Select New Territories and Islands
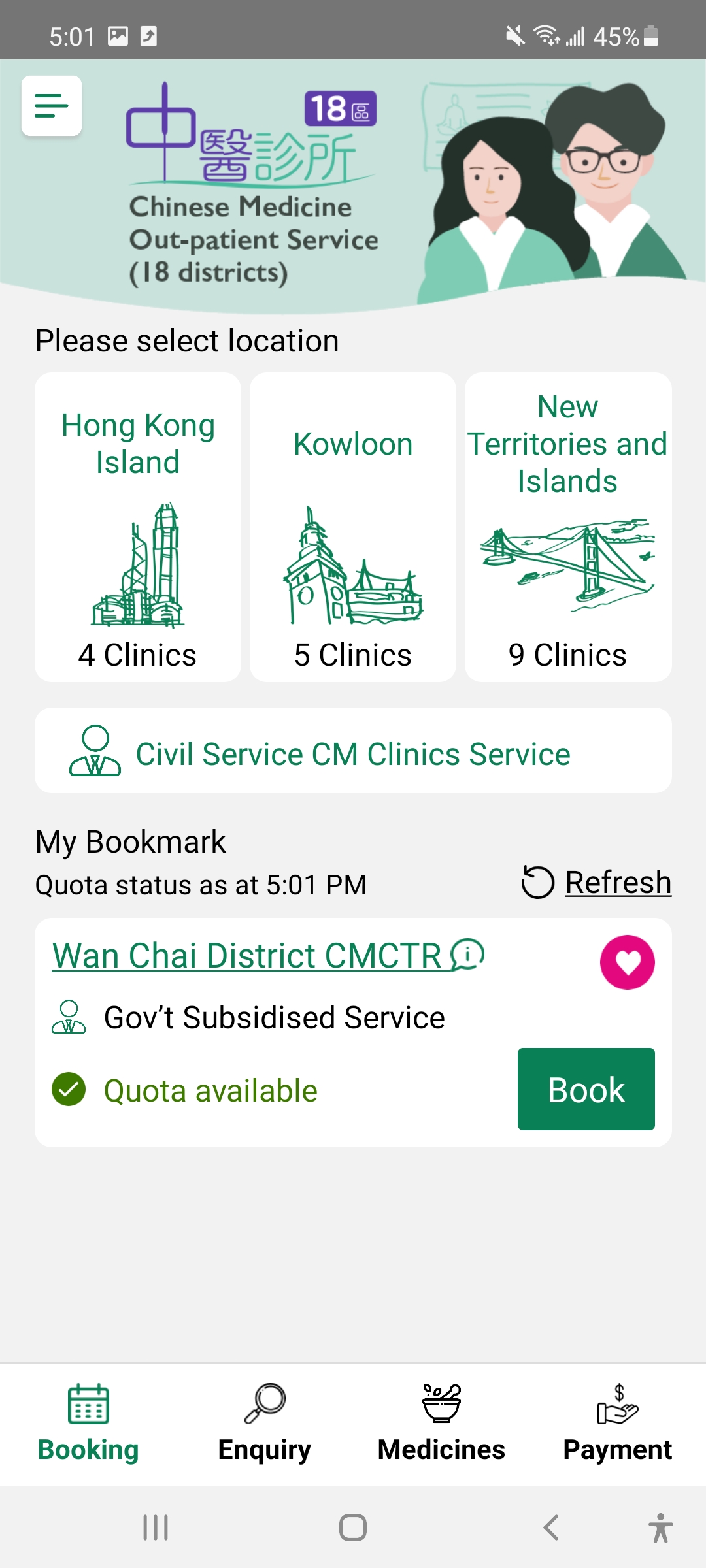This screenshot has width=706, height=1568. pyautogui.click(x=567, y=527)
